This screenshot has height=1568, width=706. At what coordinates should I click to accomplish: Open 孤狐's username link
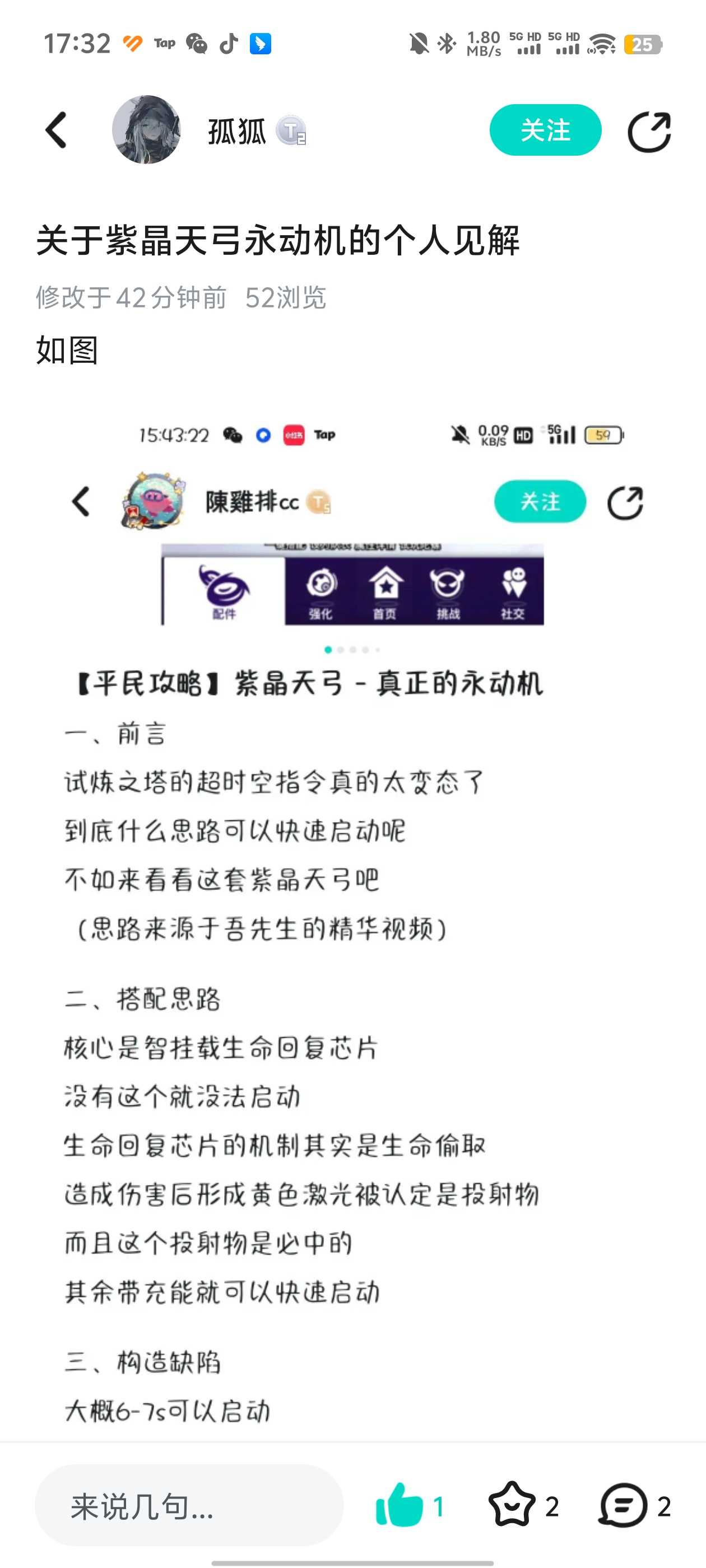click(237, 132)
